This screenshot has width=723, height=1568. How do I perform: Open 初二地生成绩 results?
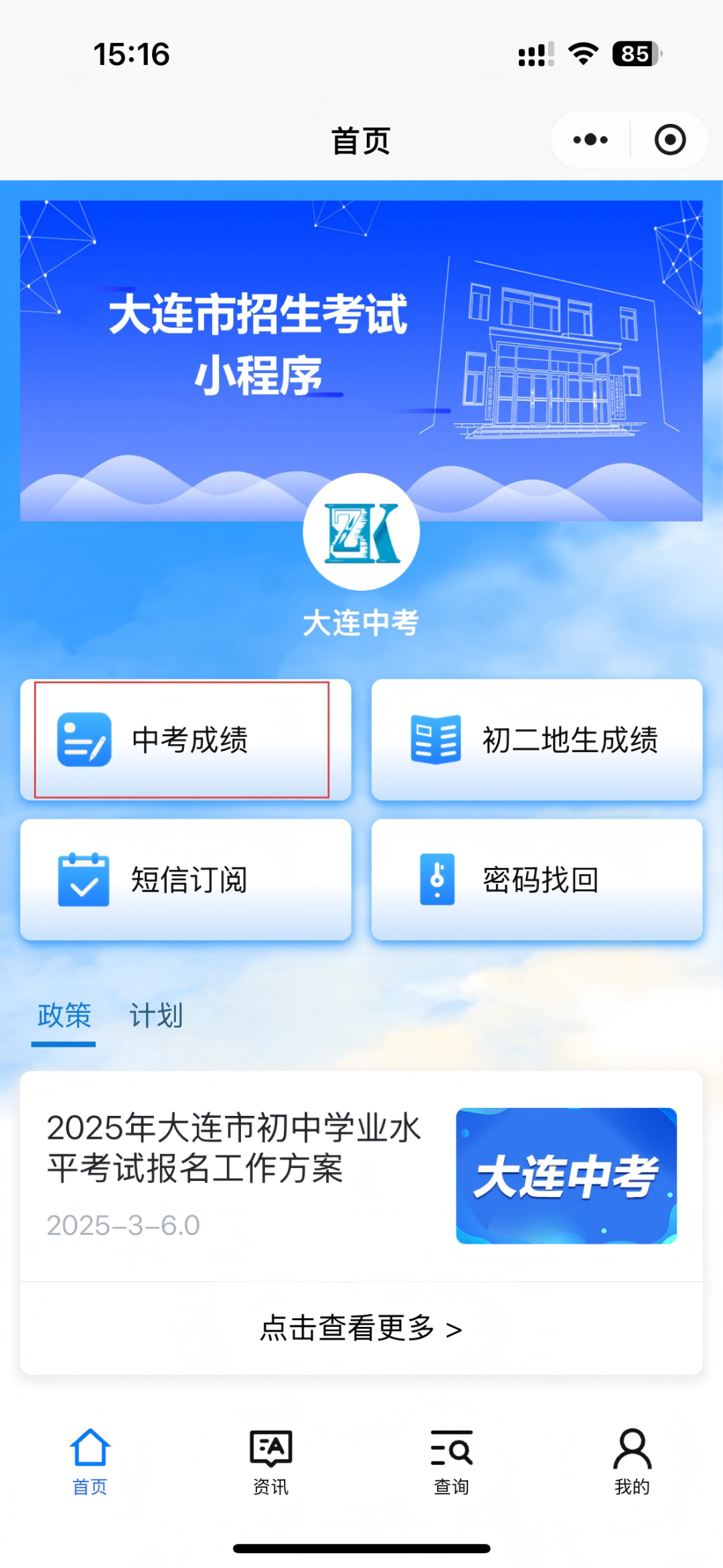(x=537, y=739)
